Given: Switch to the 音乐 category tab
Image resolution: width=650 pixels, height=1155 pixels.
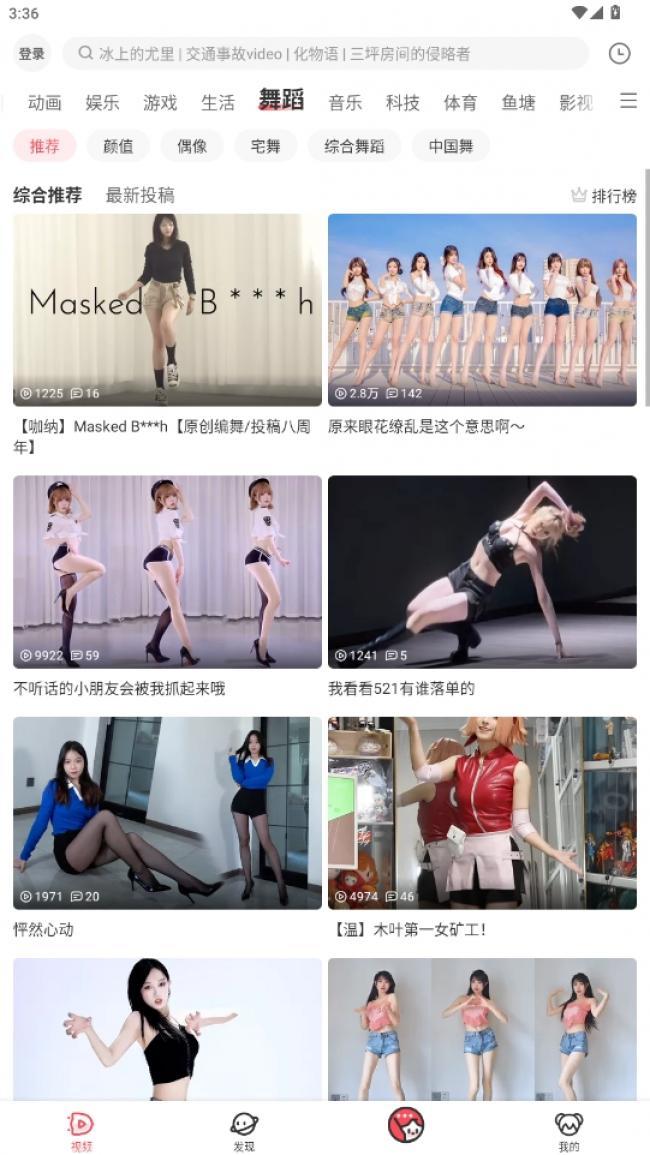Looking at the screenshot, I should pyautogui.click(x=345, y=102).
